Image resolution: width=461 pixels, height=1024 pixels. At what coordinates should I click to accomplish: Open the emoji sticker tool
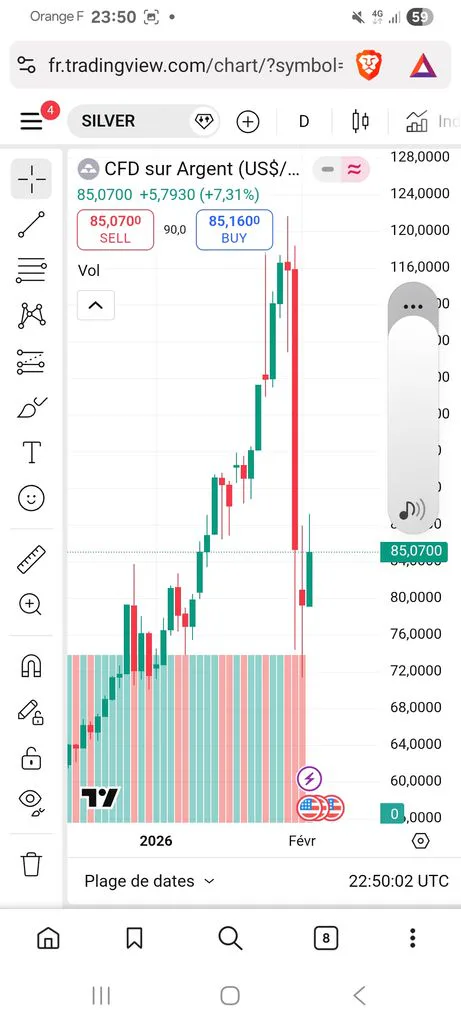click(31, 498)
